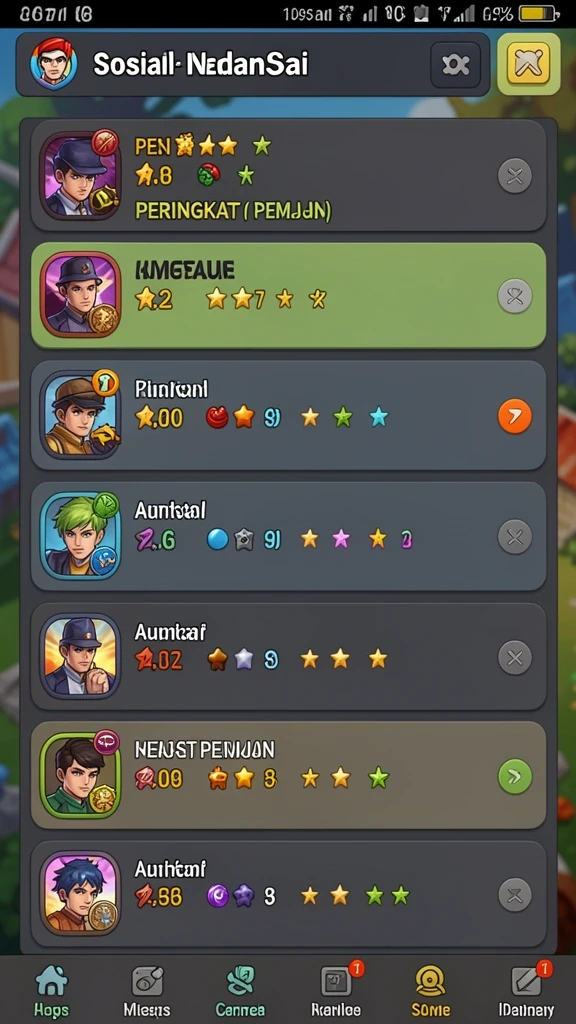Open the settings gear in the header
The width and height of the screenshot is (576, 1024).
(456, 64)
